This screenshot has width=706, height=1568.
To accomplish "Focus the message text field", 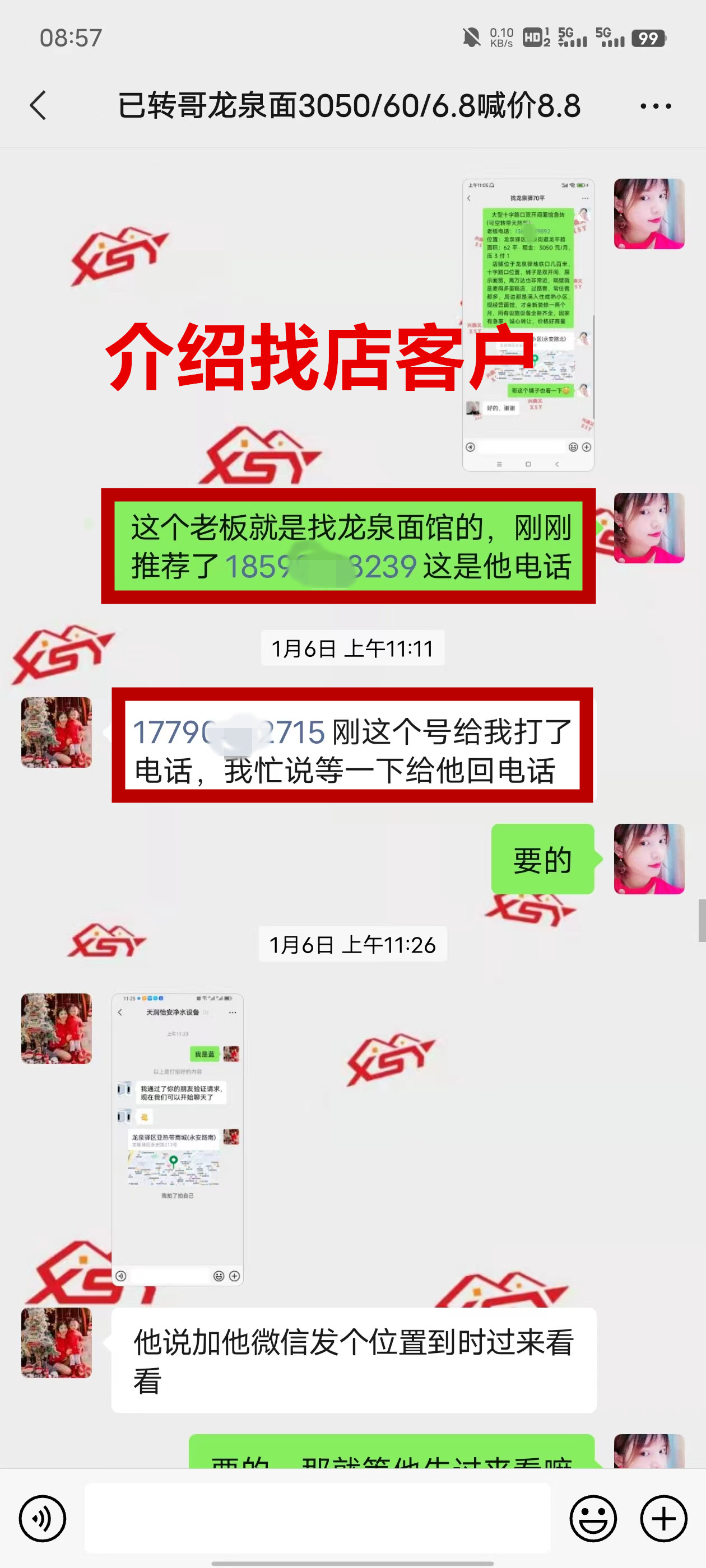I will click(x=317, y=1518).
